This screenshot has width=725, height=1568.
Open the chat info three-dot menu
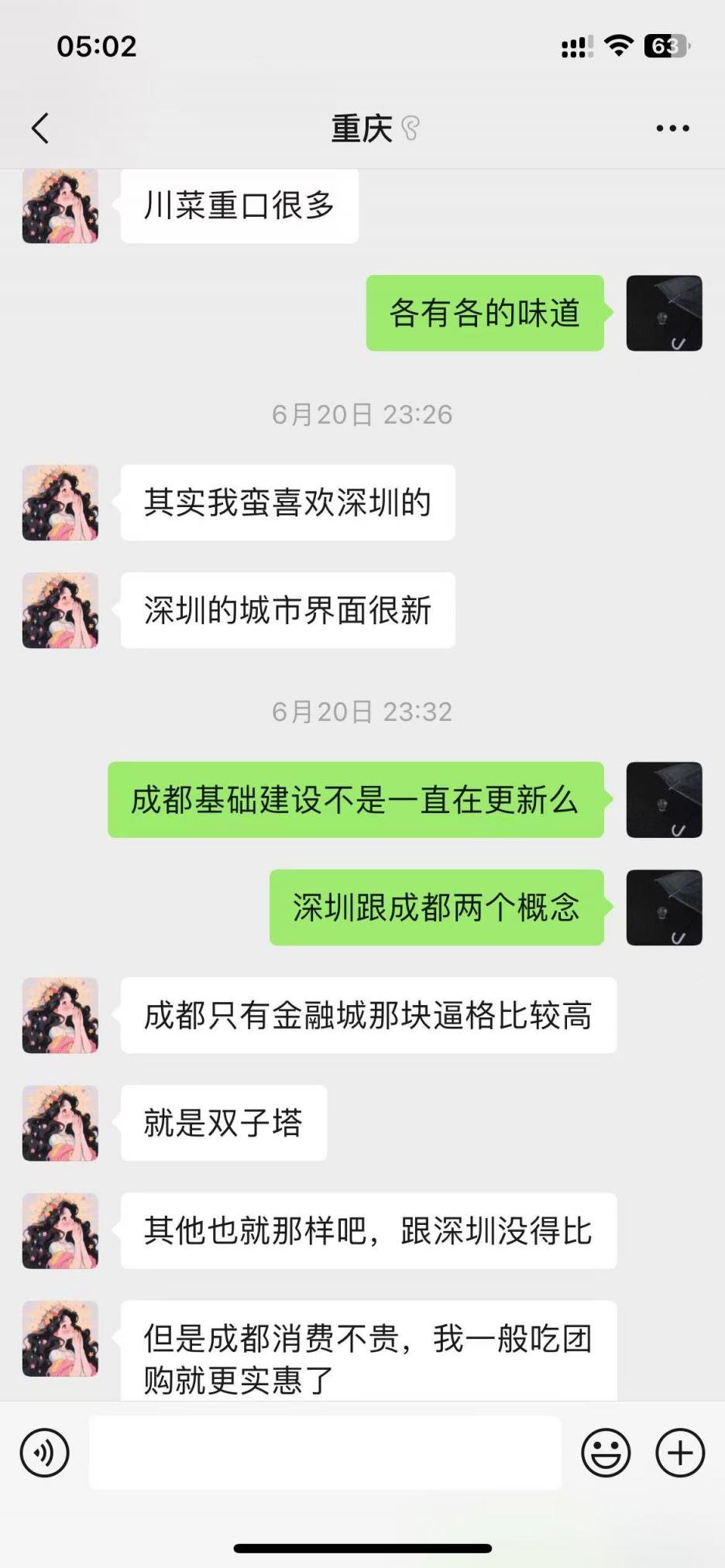coord(672,129)
